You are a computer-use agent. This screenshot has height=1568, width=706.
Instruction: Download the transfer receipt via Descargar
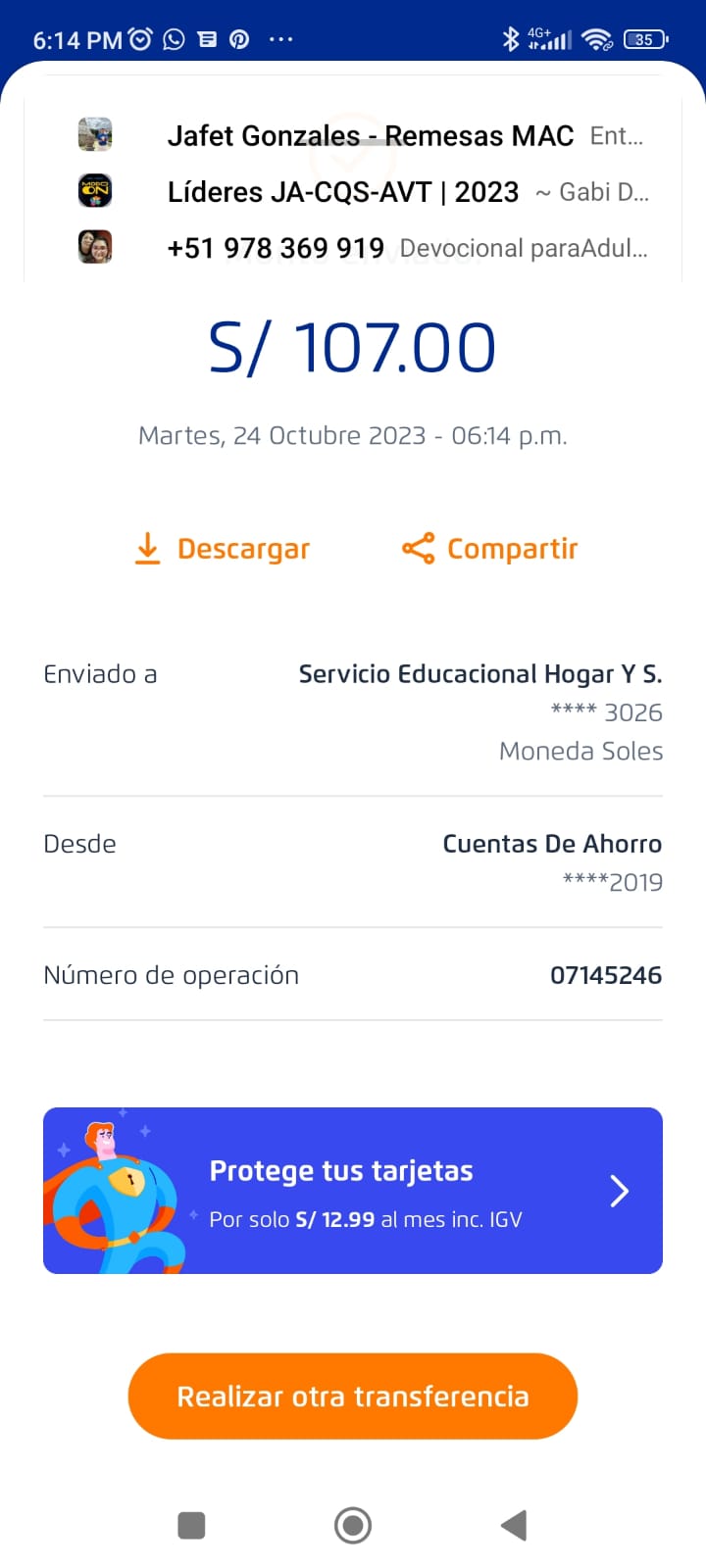tap(223, 549)
